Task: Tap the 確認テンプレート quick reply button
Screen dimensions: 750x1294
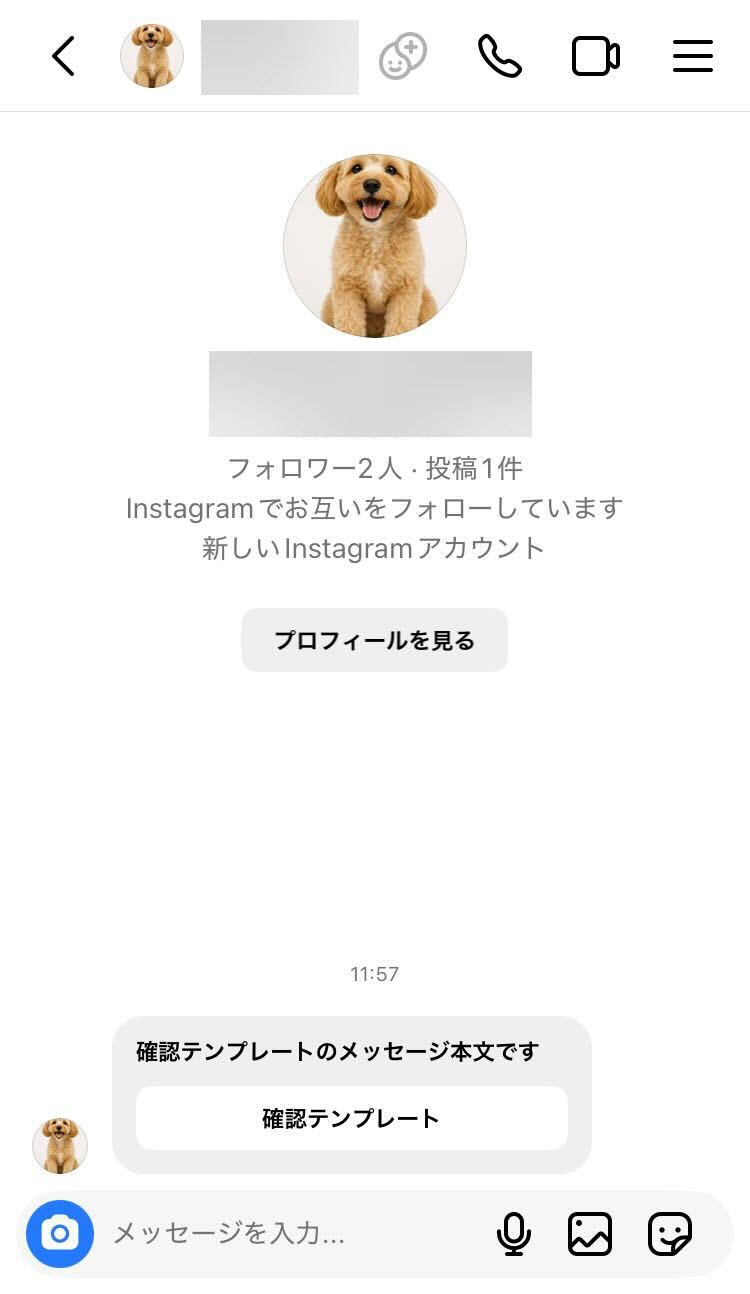Action: click(x=351, y=1118)
